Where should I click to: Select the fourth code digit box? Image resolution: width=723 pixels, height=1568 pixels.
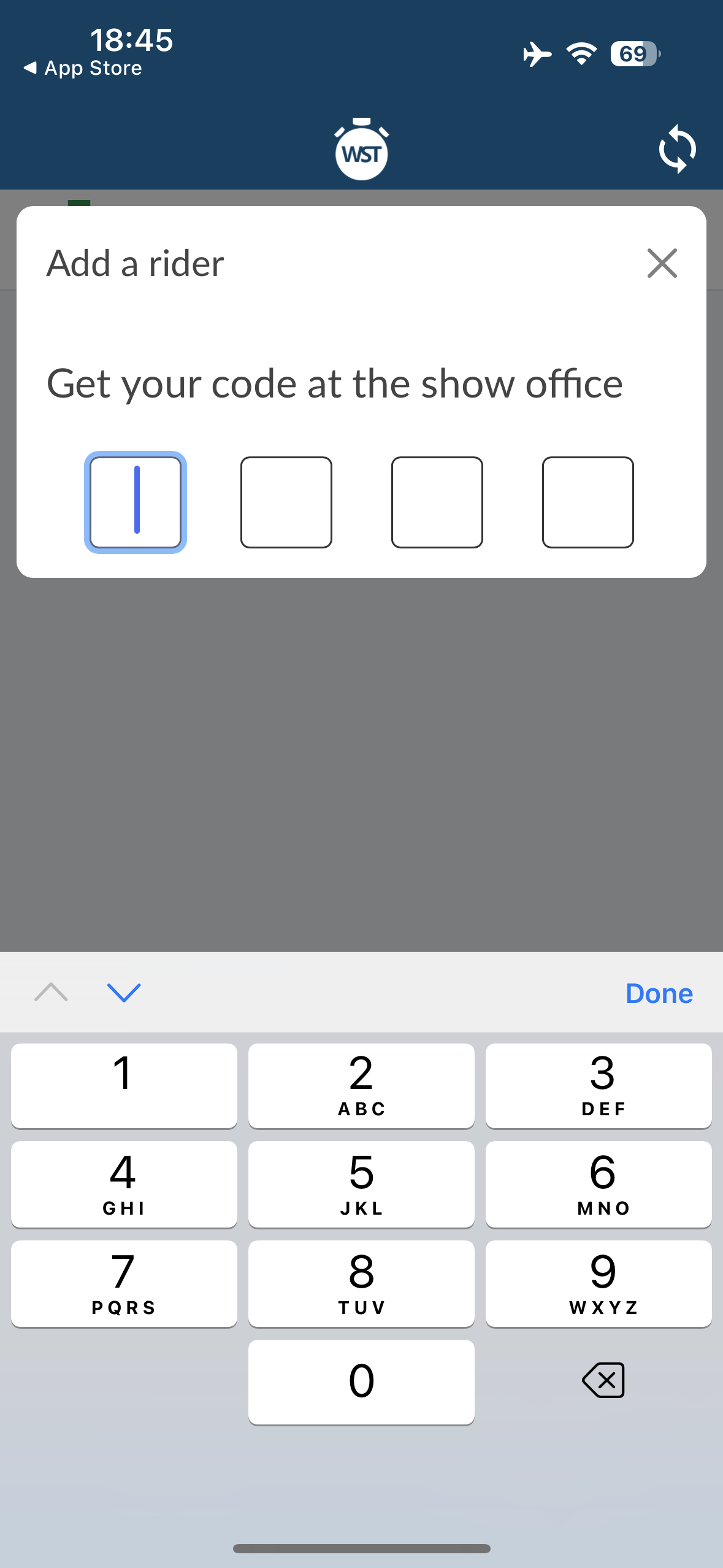[x=588, y=502]
